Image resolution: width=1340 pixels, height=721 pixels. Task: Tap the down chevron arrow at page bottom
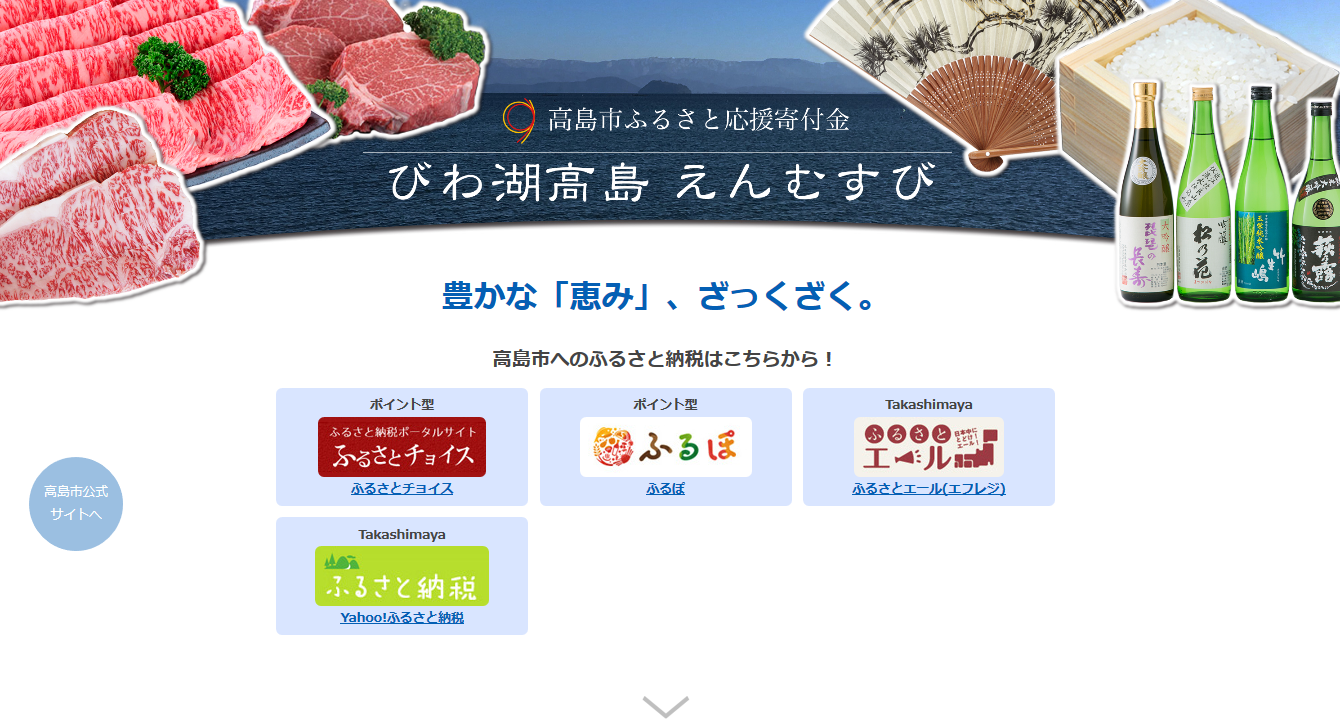coord(666,706)
